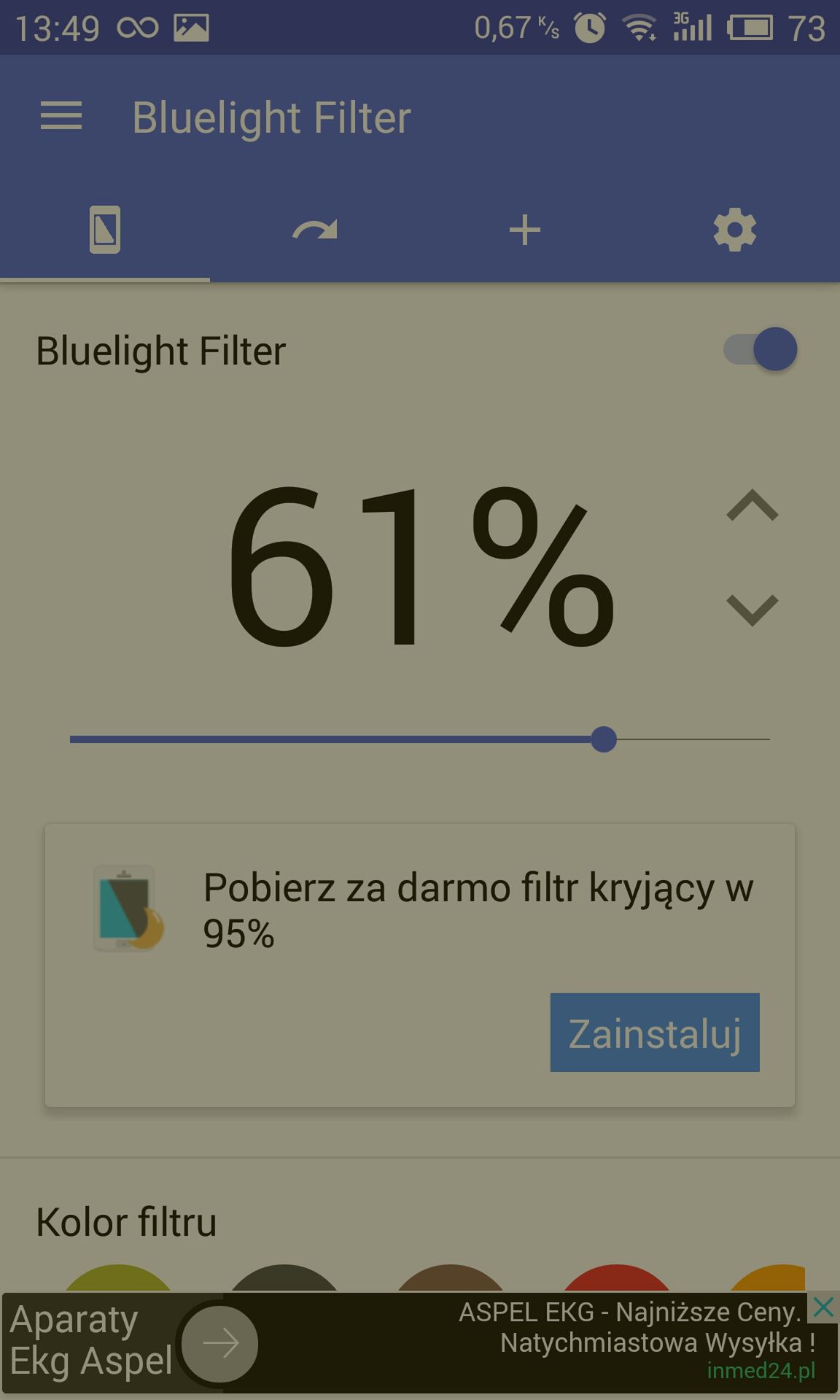Screen dimensions: 840x1400
Task: Open the plus tab
Action: click(525, 230)
